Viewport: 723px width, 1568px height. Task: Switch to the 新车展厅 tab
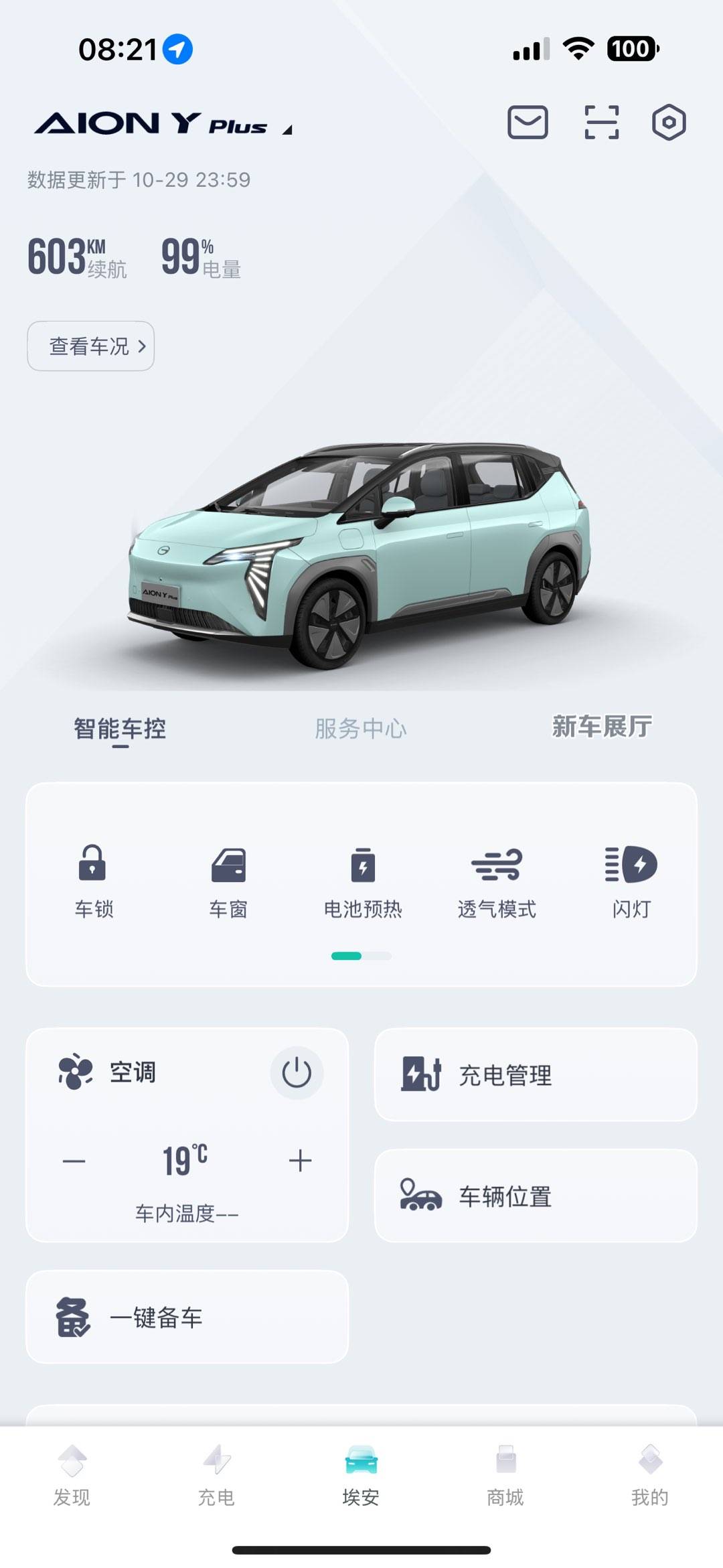[x=601, y=727]
